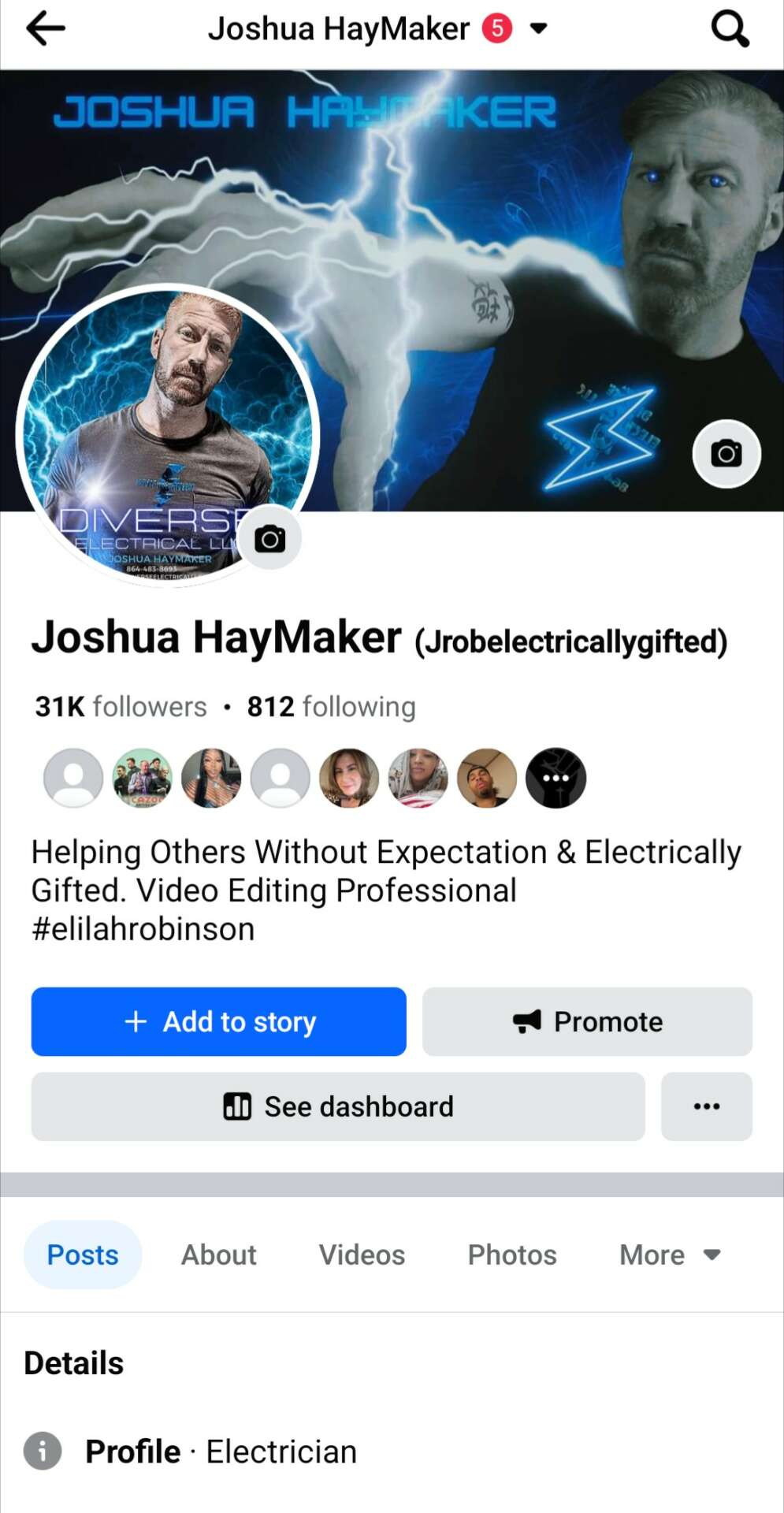Change profile picture via camera icon
This screenshot has height=1513, width=784.
[x=269, y=539]
